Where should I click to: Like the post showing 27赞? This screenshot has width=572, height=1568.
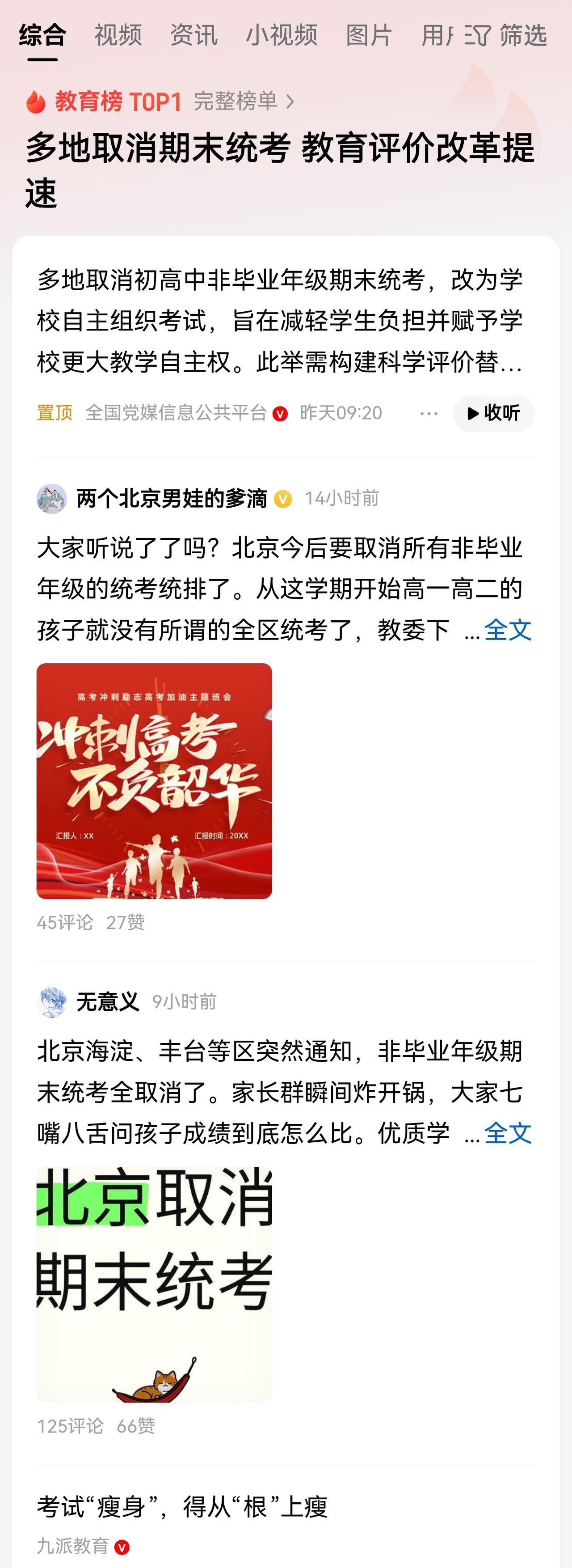coord(126,923)
